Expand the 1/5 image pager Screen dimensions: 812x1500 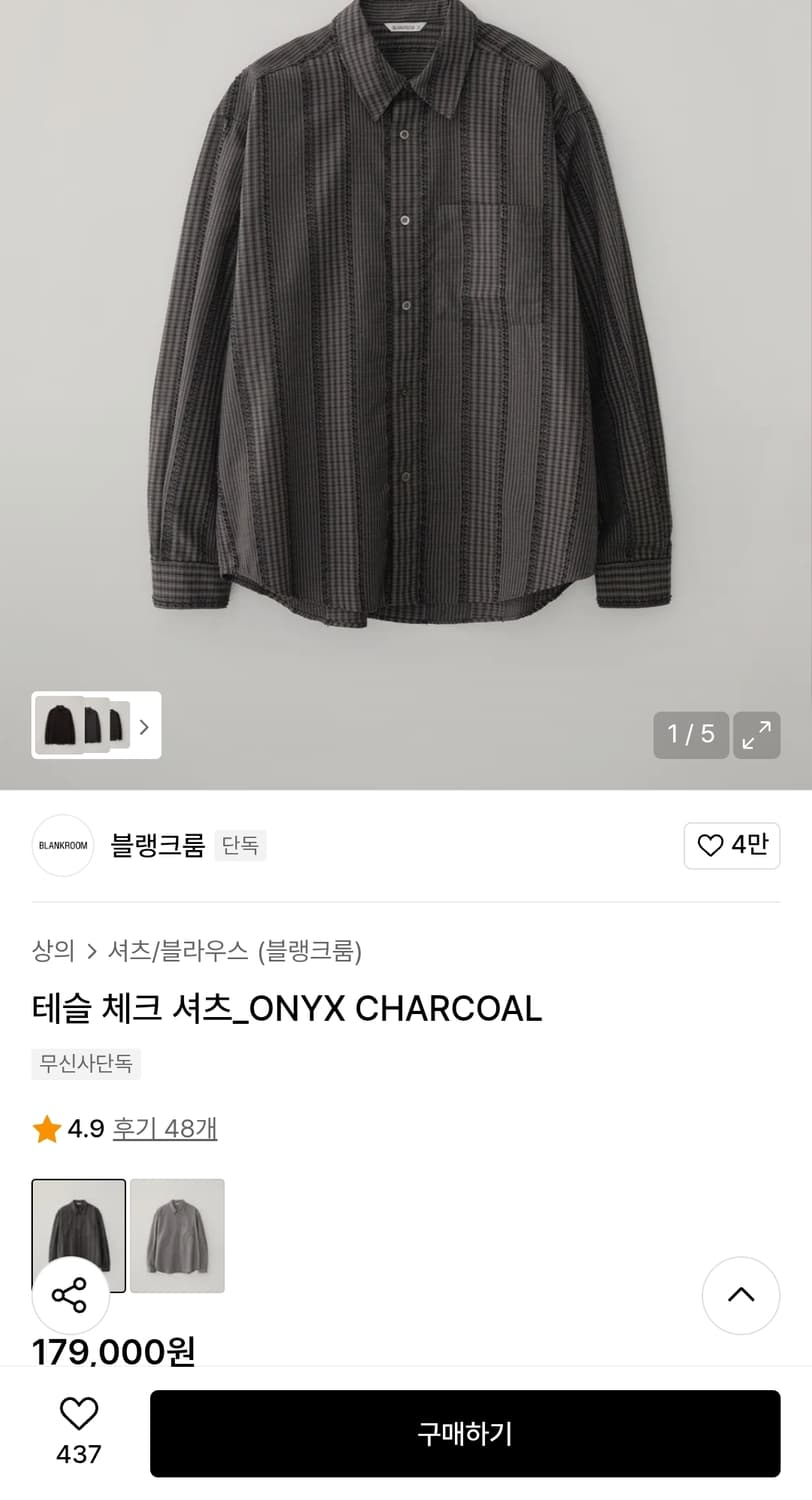point(690,734)
